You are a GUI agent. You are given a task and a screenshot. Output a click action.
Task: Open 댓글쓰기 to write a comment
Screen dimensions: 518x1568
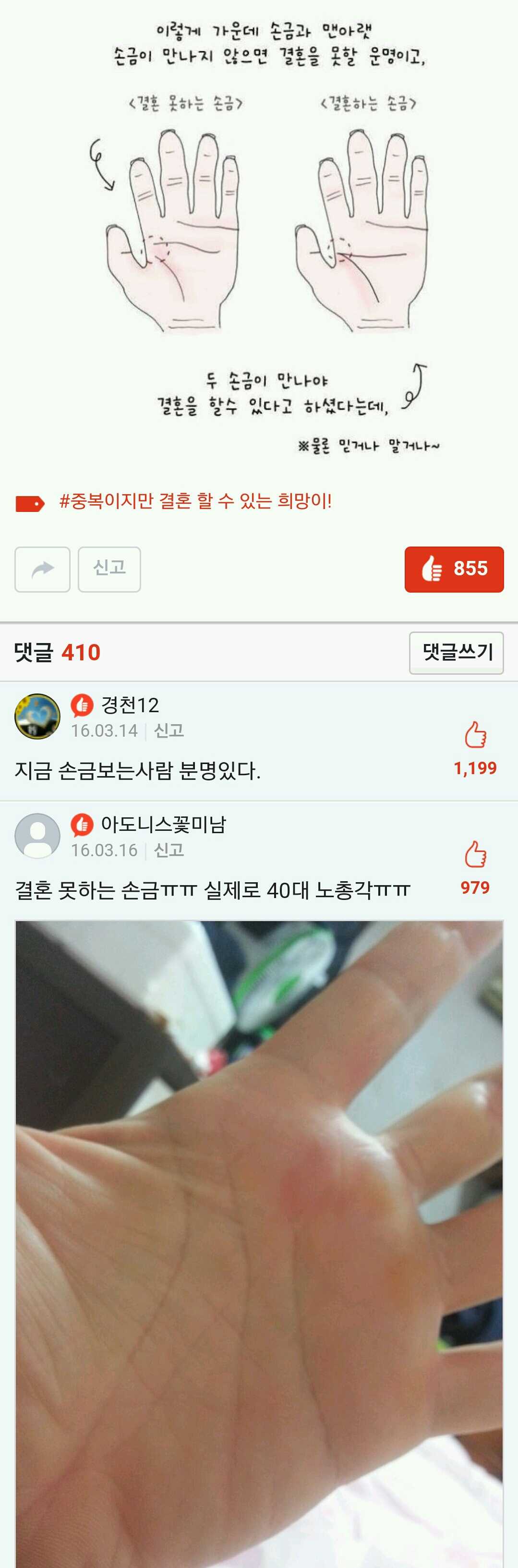[x=456, y=653]
